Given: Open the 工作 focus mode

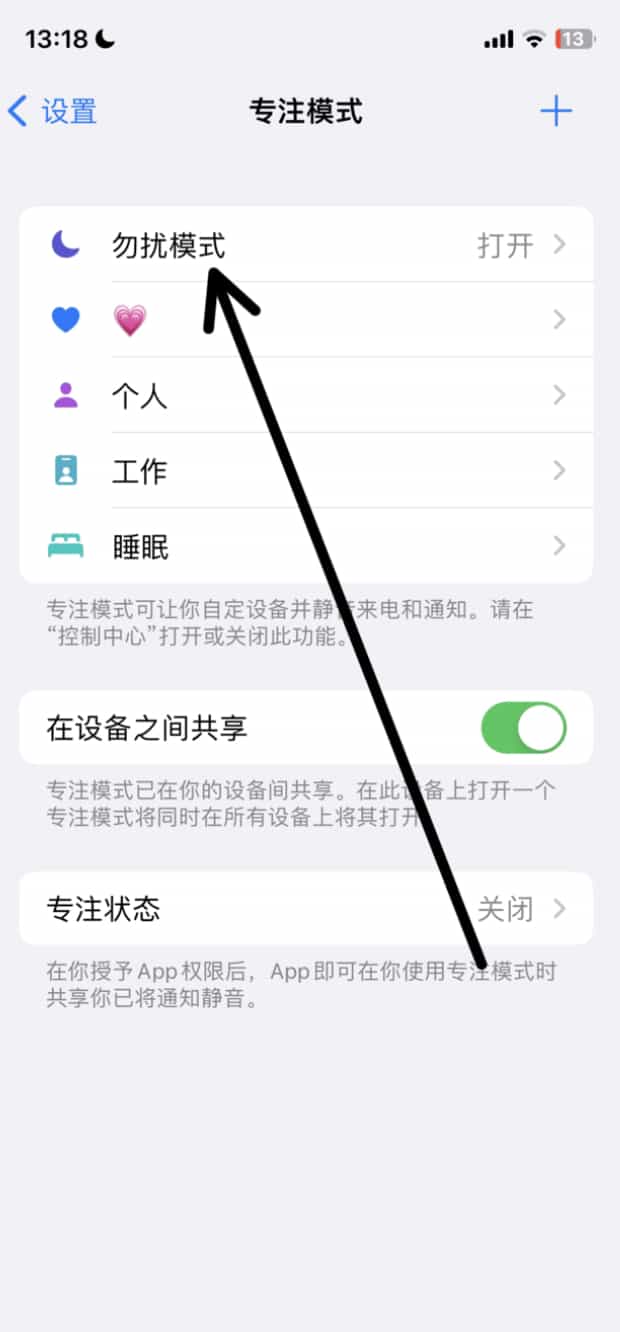Looking at the screenshot, I should point(306,470).
